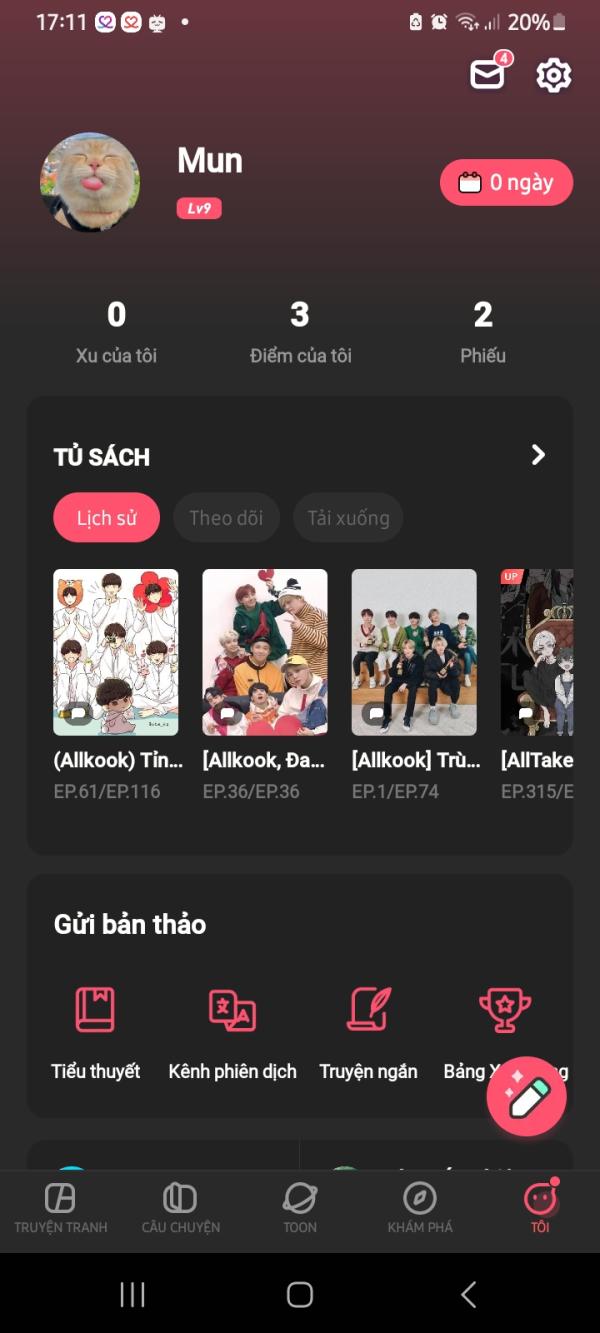Tap the 0 ngày check-in button
The width and height of the screenshot is (600, 1333).
[506, 183]
